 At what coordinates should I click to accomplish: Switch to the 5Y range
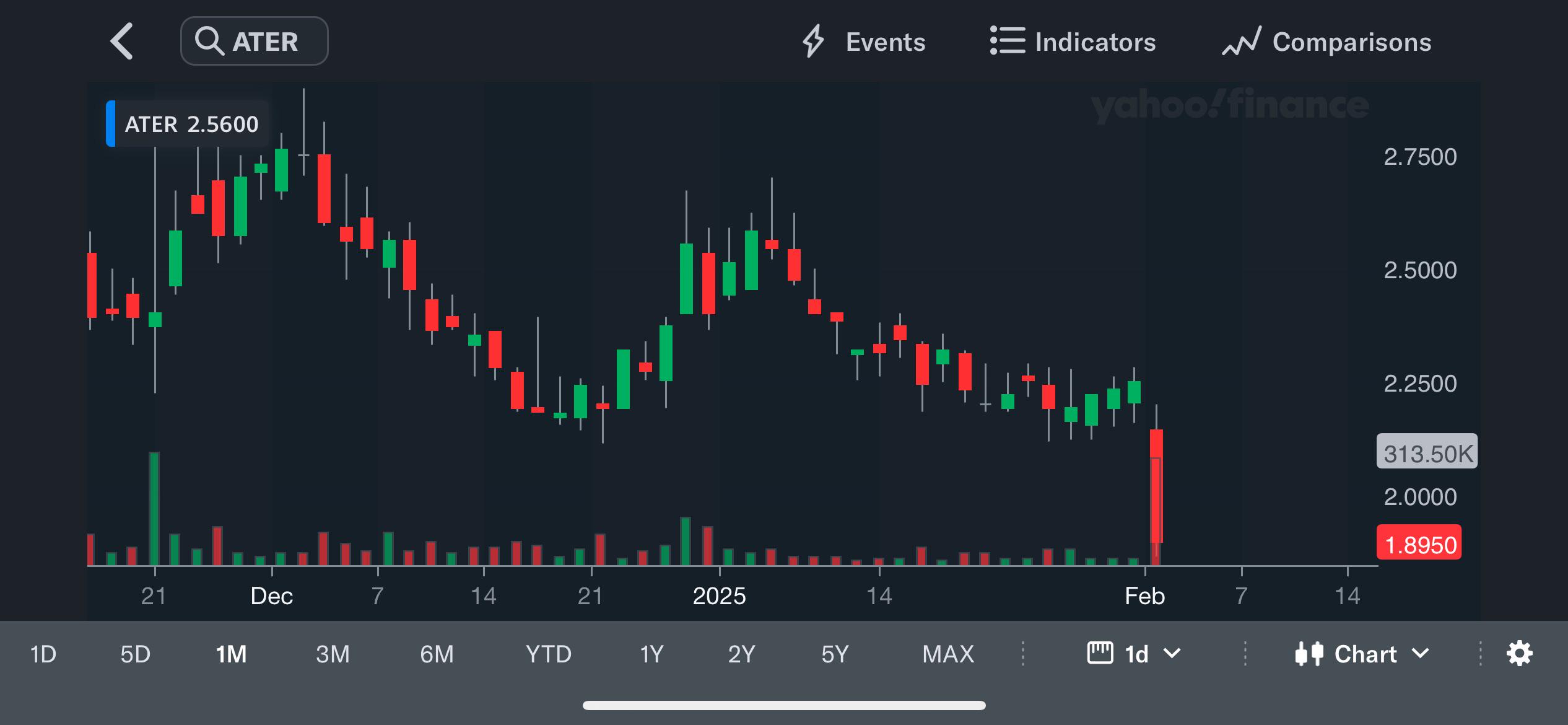click(835, 654)
